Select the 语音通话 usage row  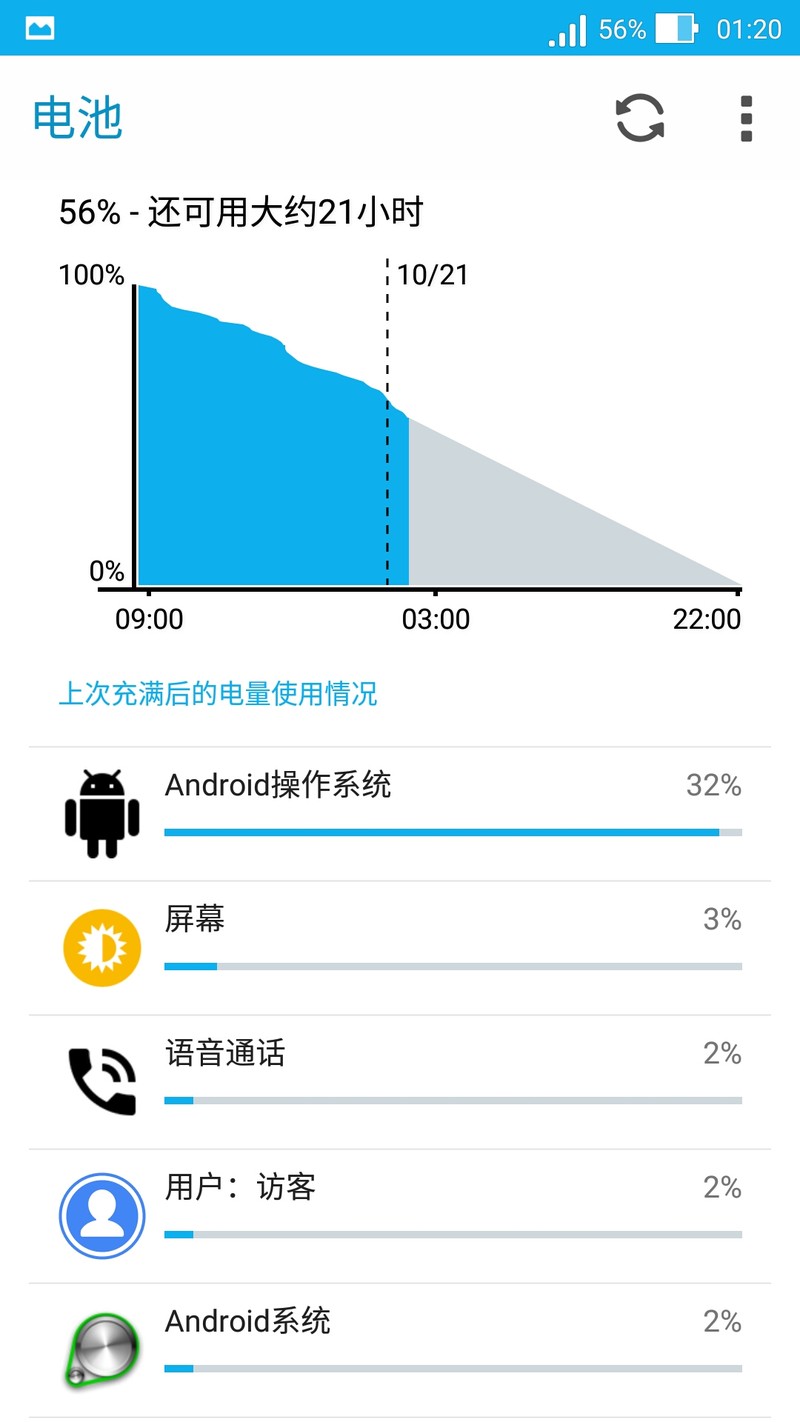point(400,1079)
